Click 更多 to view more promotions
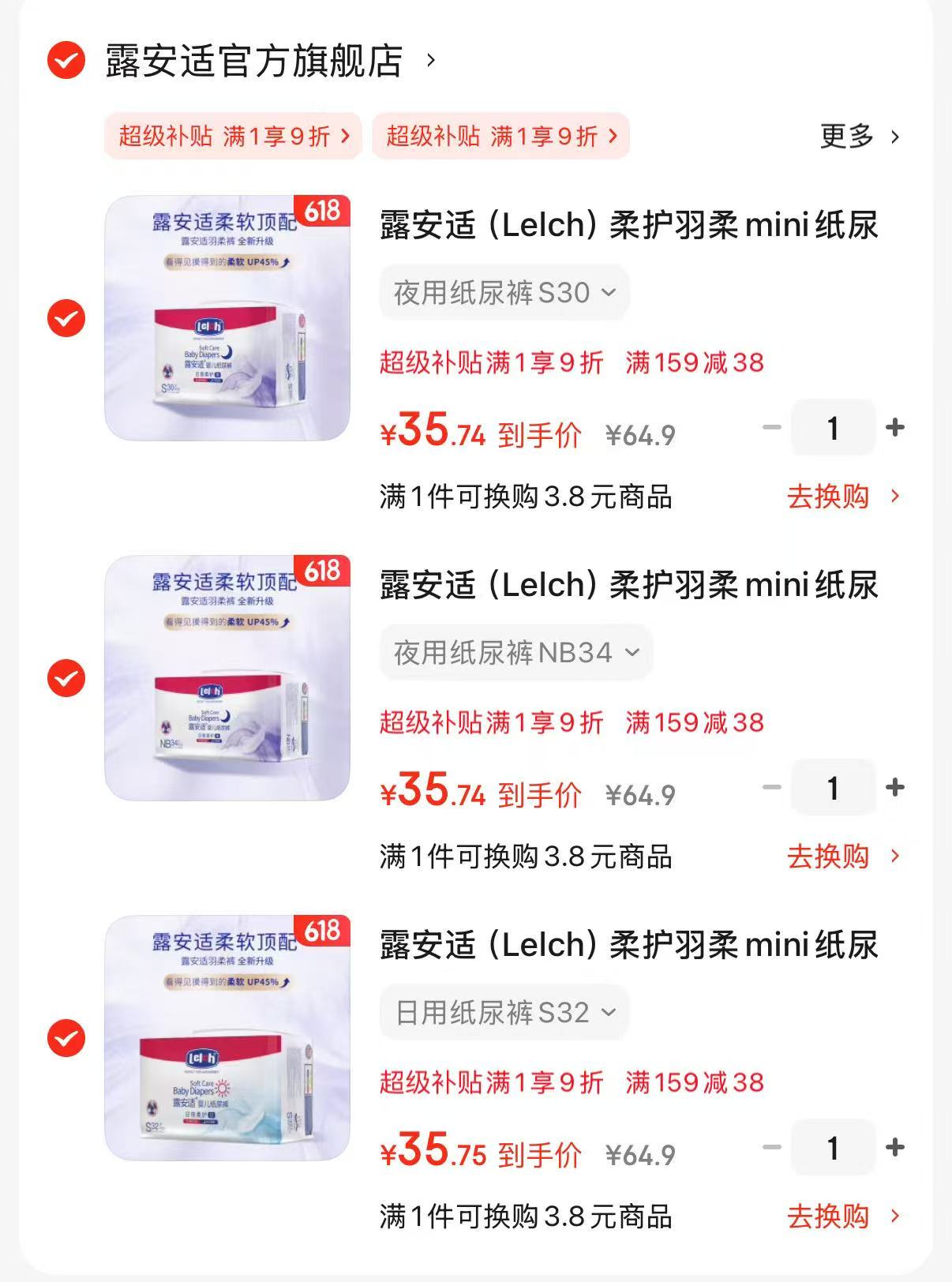Image resolution: width=952 pixels, height=1282 pixels. click(x=845, y=137)
